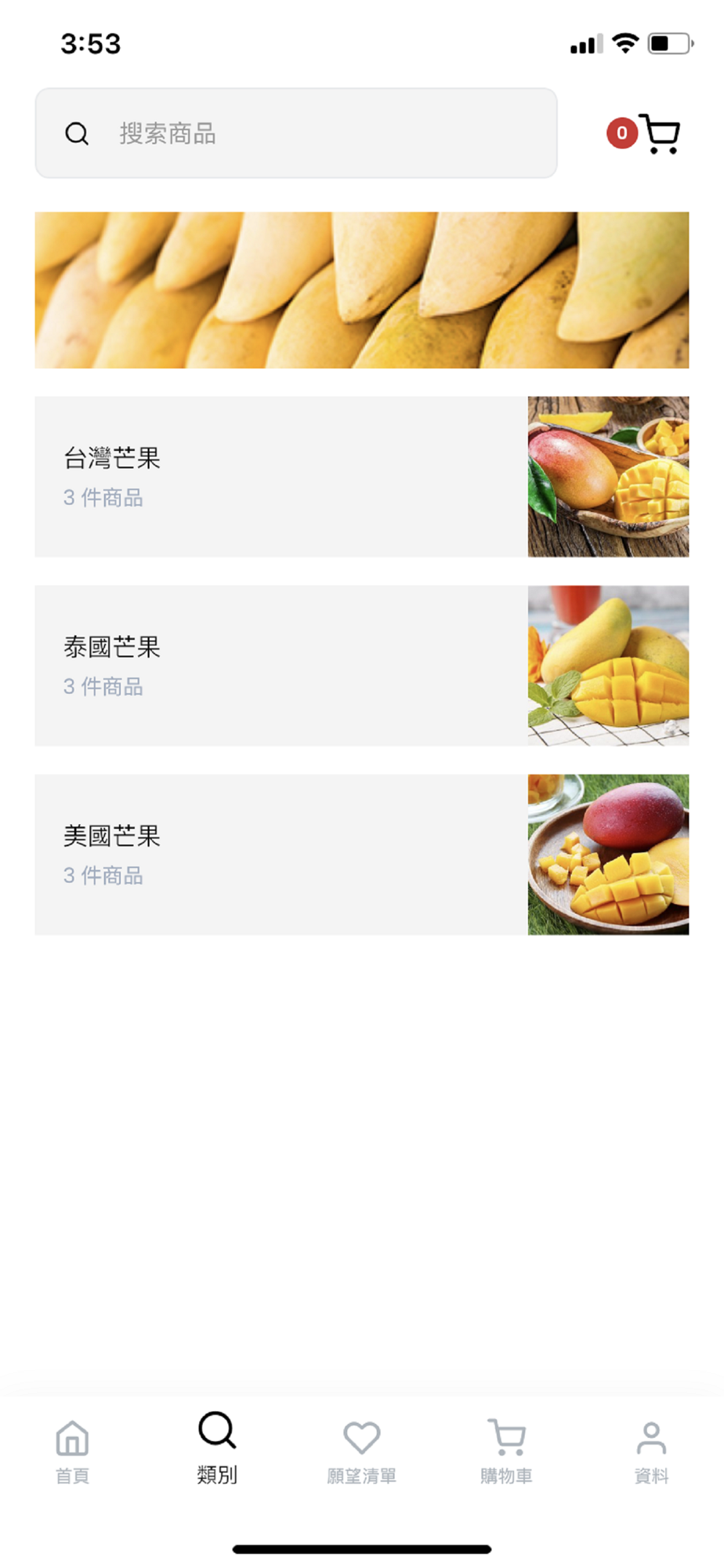This screenshot has height=1568, width=724.
Task: Go to the 首頁 home tab
Action: click(x=72, y=1450)
